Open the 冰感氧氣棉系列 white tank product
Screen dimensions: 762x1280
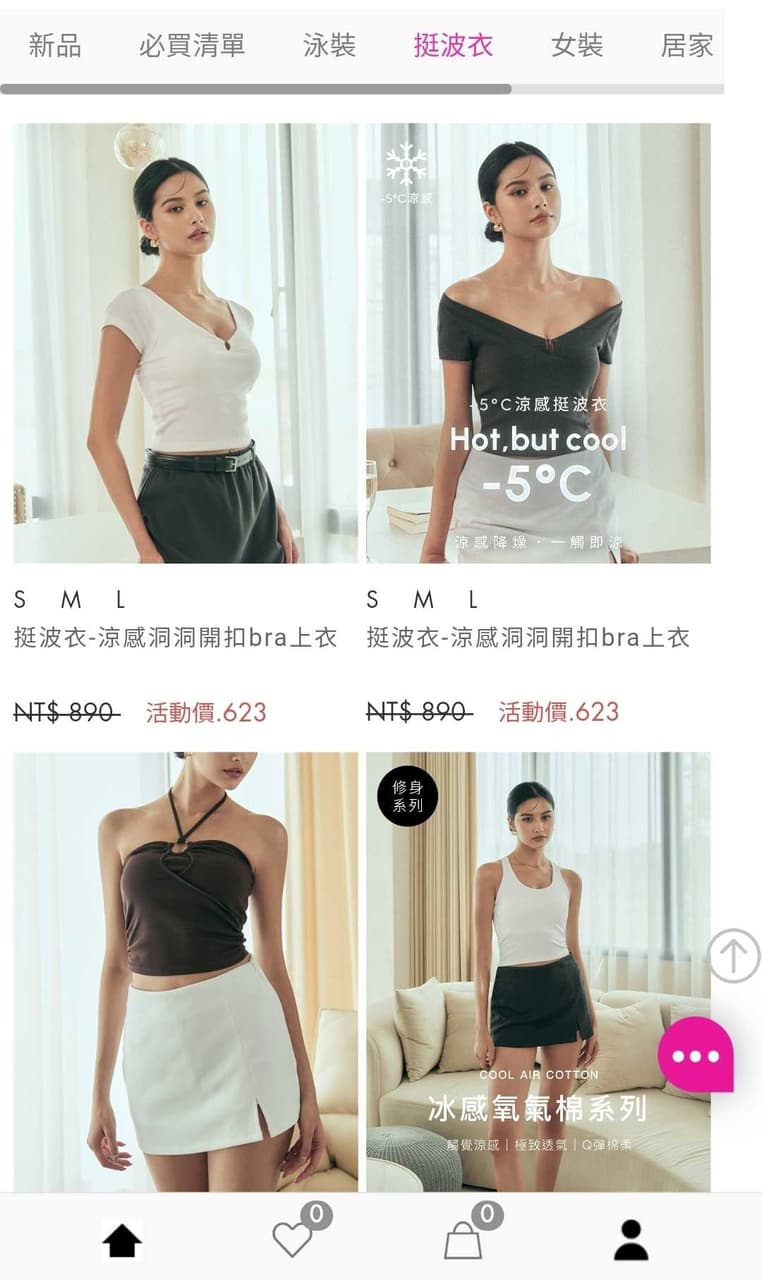tap(538, 971)
